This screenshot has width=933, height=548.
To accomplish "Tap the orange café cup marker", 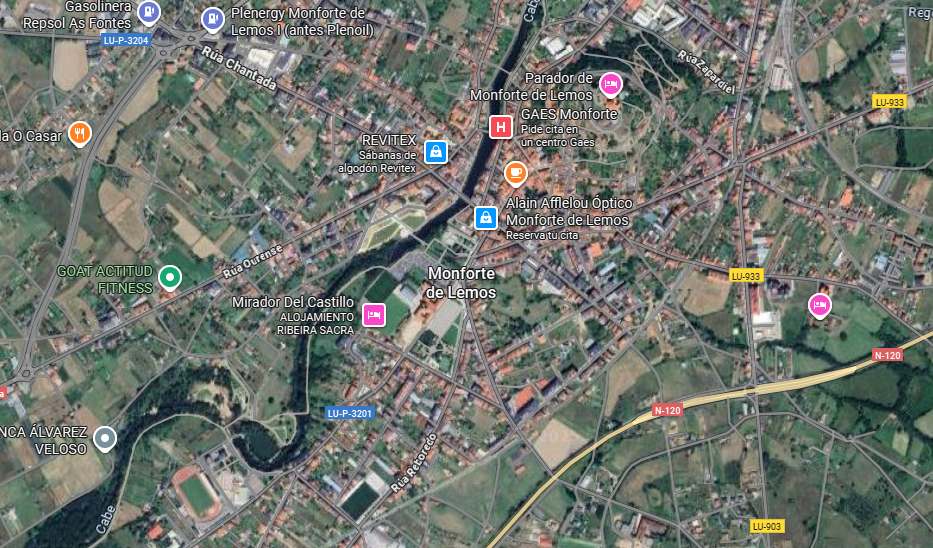I will (x=515, y=173).
